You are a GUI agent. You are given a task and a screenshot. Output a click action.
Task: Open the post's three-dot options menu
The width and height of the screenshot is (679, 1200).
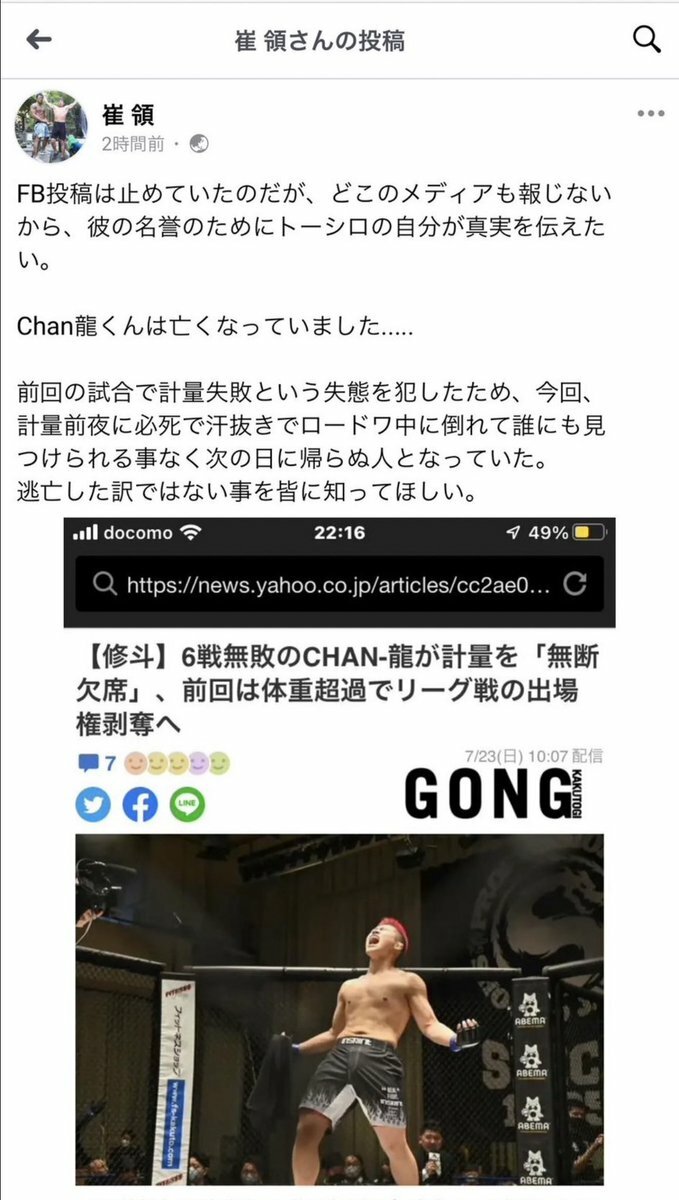[x=651, y=115]
